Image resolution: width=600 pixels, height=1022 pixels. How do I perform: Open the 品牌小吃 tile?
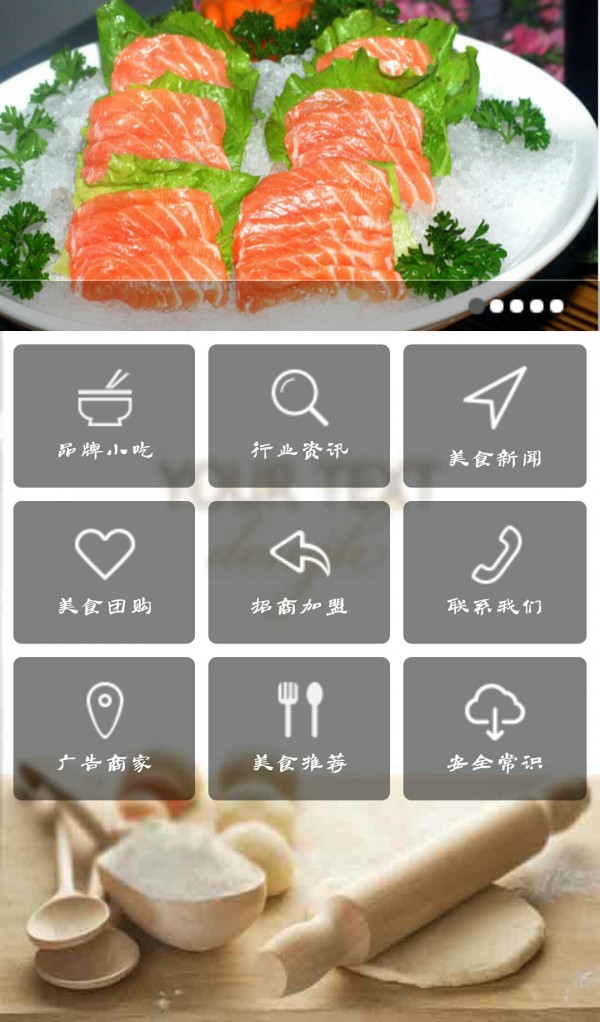(104, 416)
